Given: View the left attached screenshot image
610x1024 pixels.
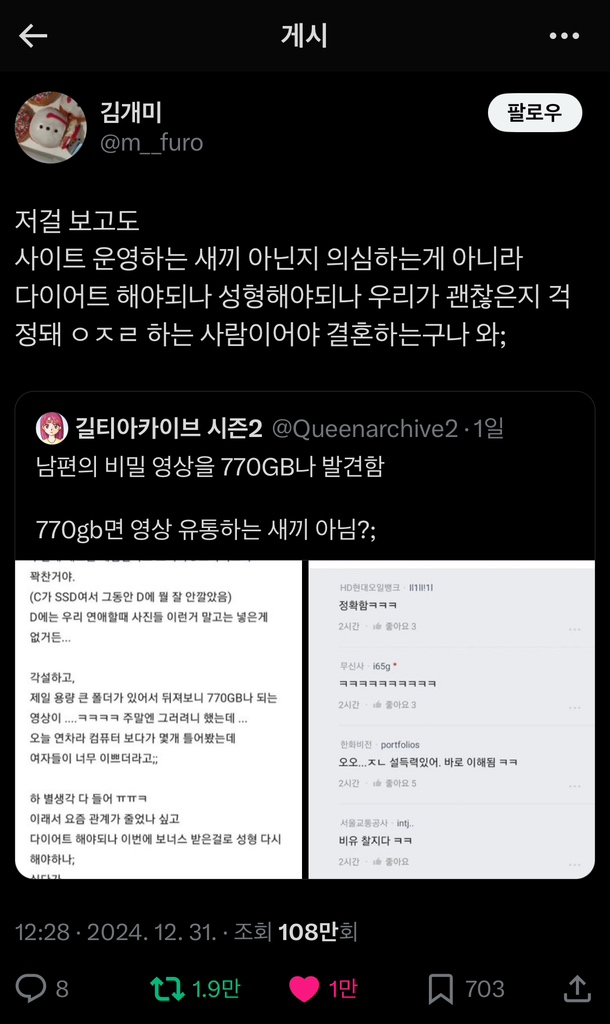Looking at the screenshot, I should 158,720.
